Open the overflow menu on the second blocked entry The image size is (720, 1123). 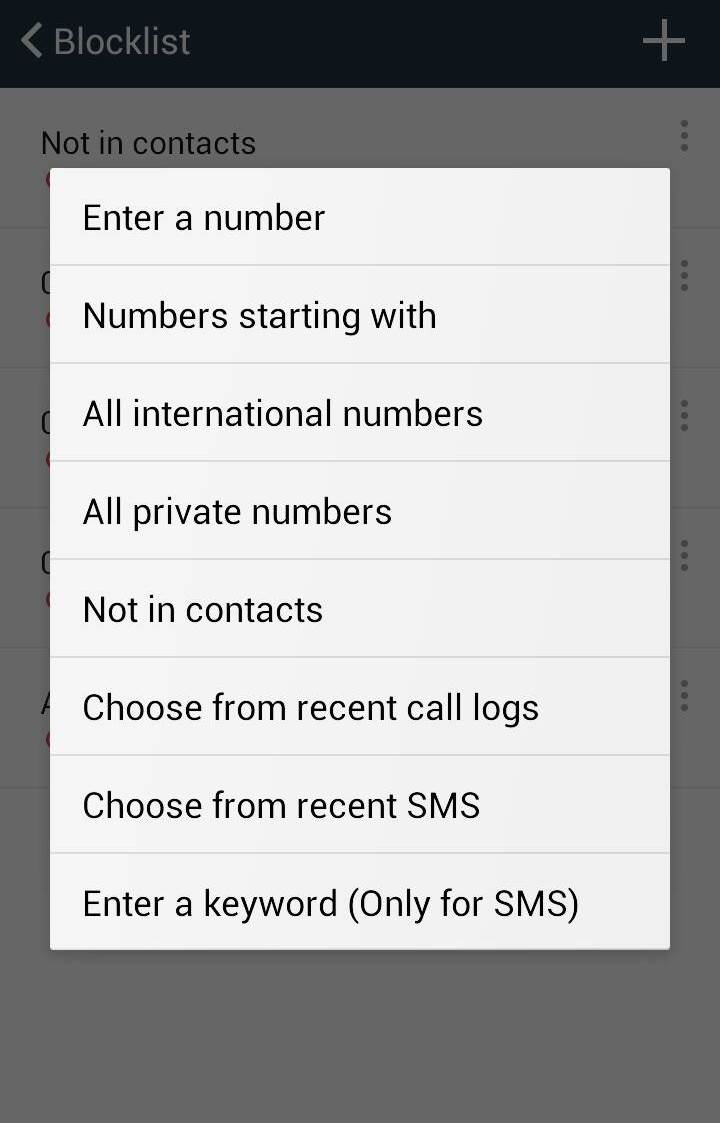pyautogui.click(x=683, y=277)
